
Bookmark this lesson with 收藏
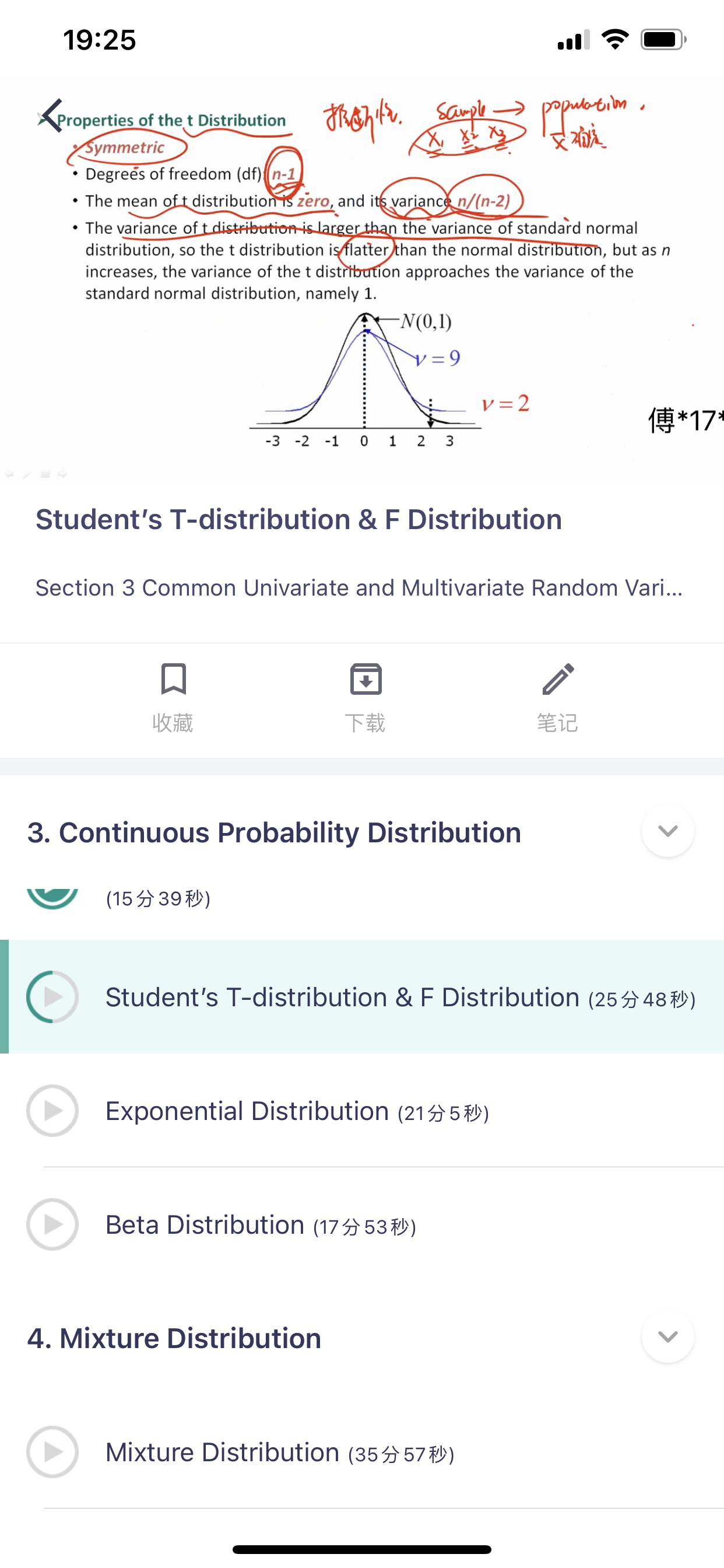tap(173, 698)
